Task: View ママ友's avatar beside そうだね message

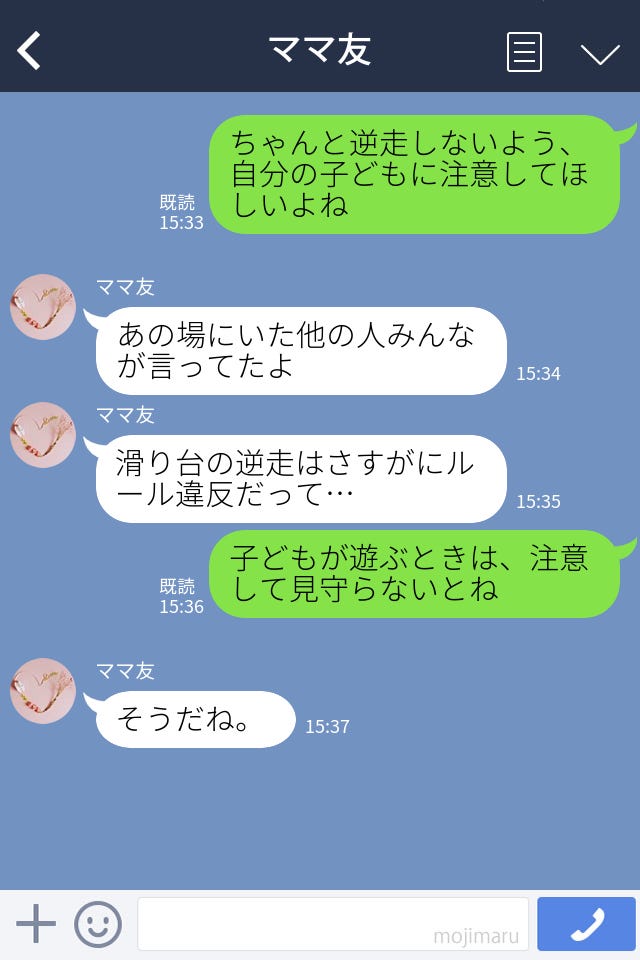Action: click(43, 691)
